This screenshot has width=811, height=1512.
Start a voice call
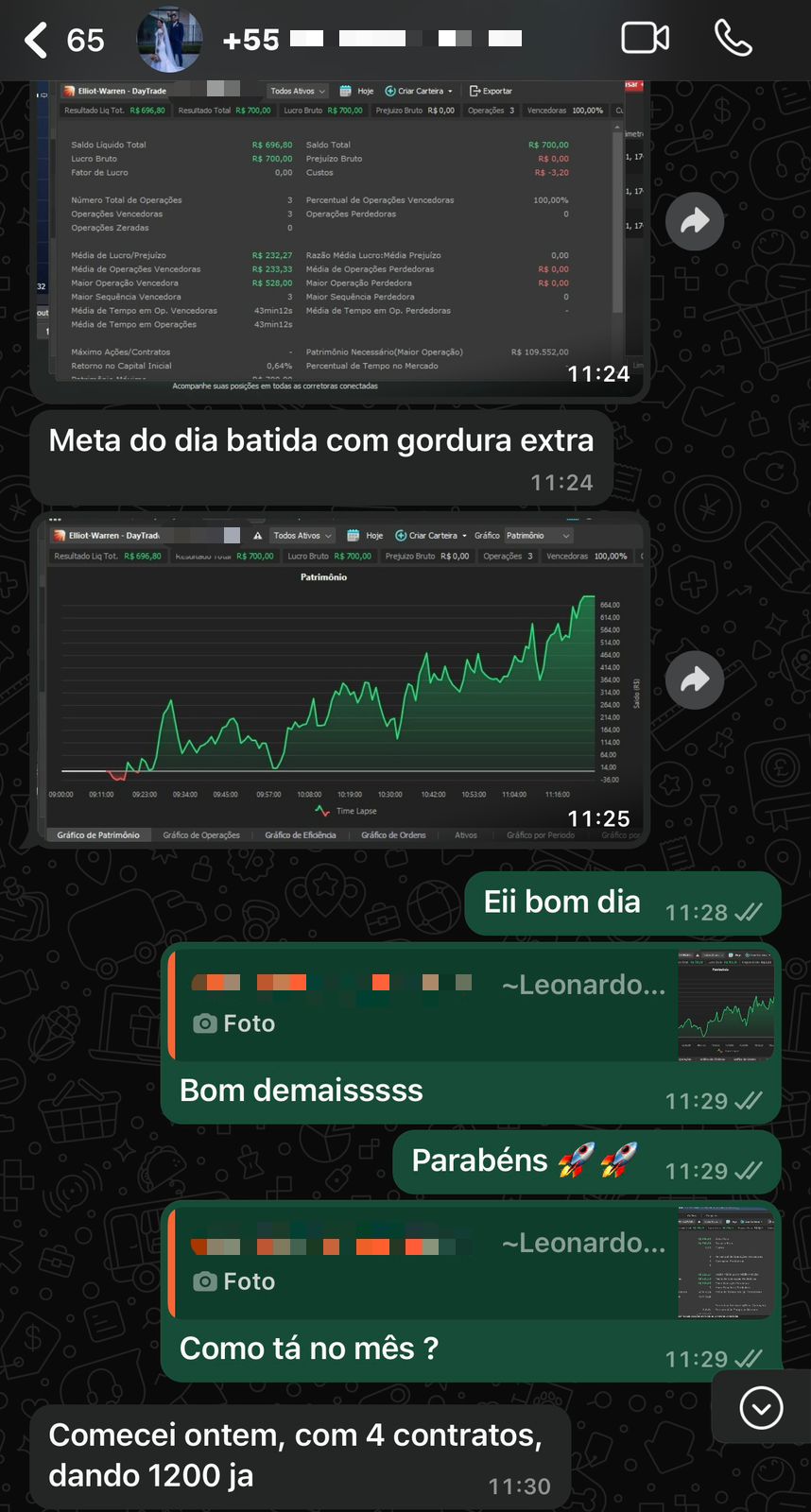pyautogui.click(x=733, y=39)
